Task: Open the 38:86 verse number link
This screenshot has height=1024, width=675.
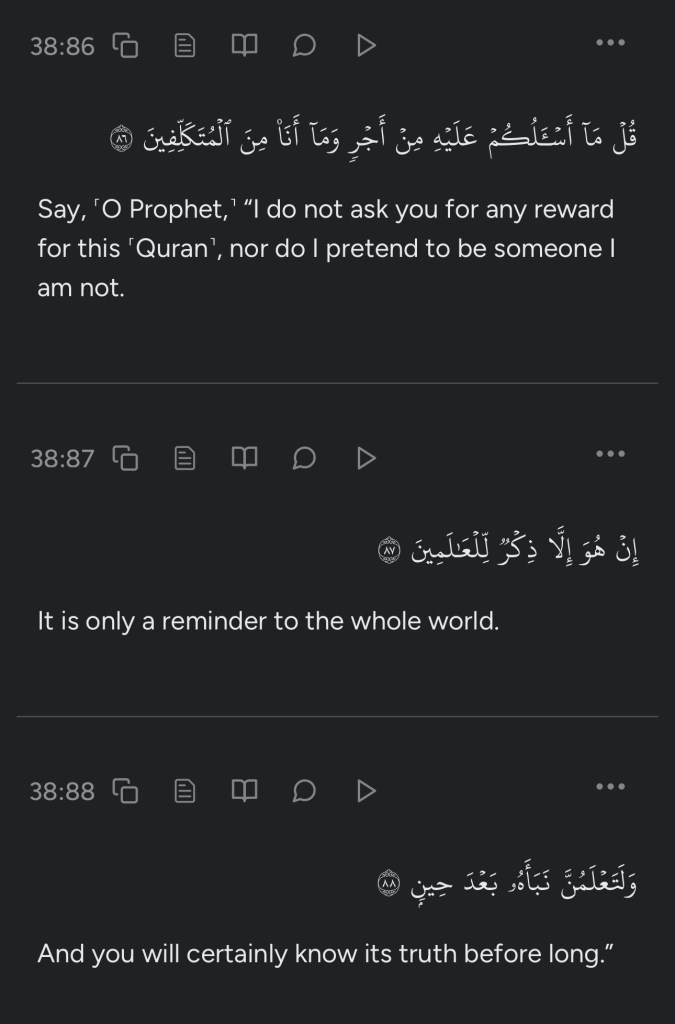Action: [62, 46]
